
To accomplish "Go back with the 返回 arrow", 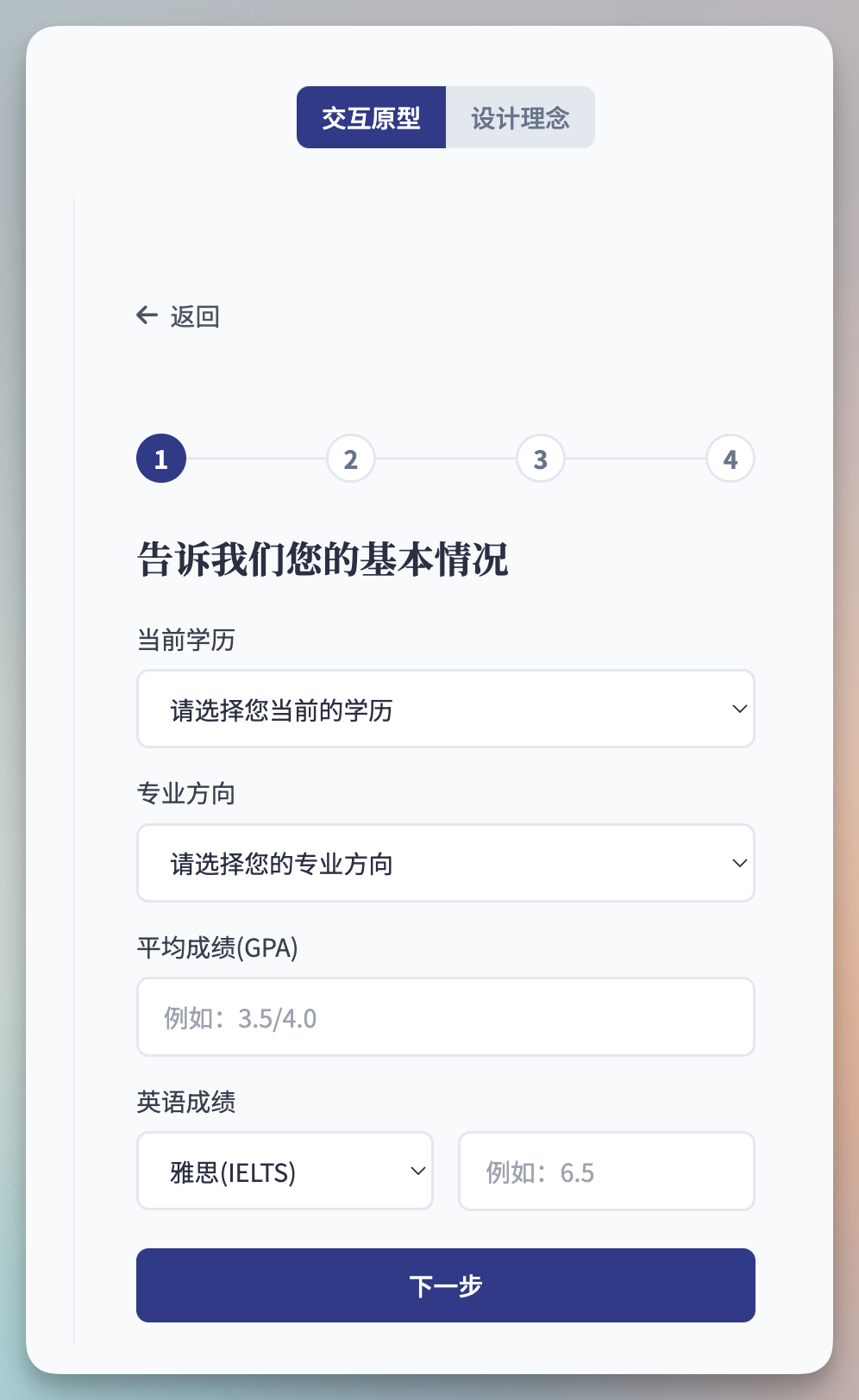I will pos(179,316).
